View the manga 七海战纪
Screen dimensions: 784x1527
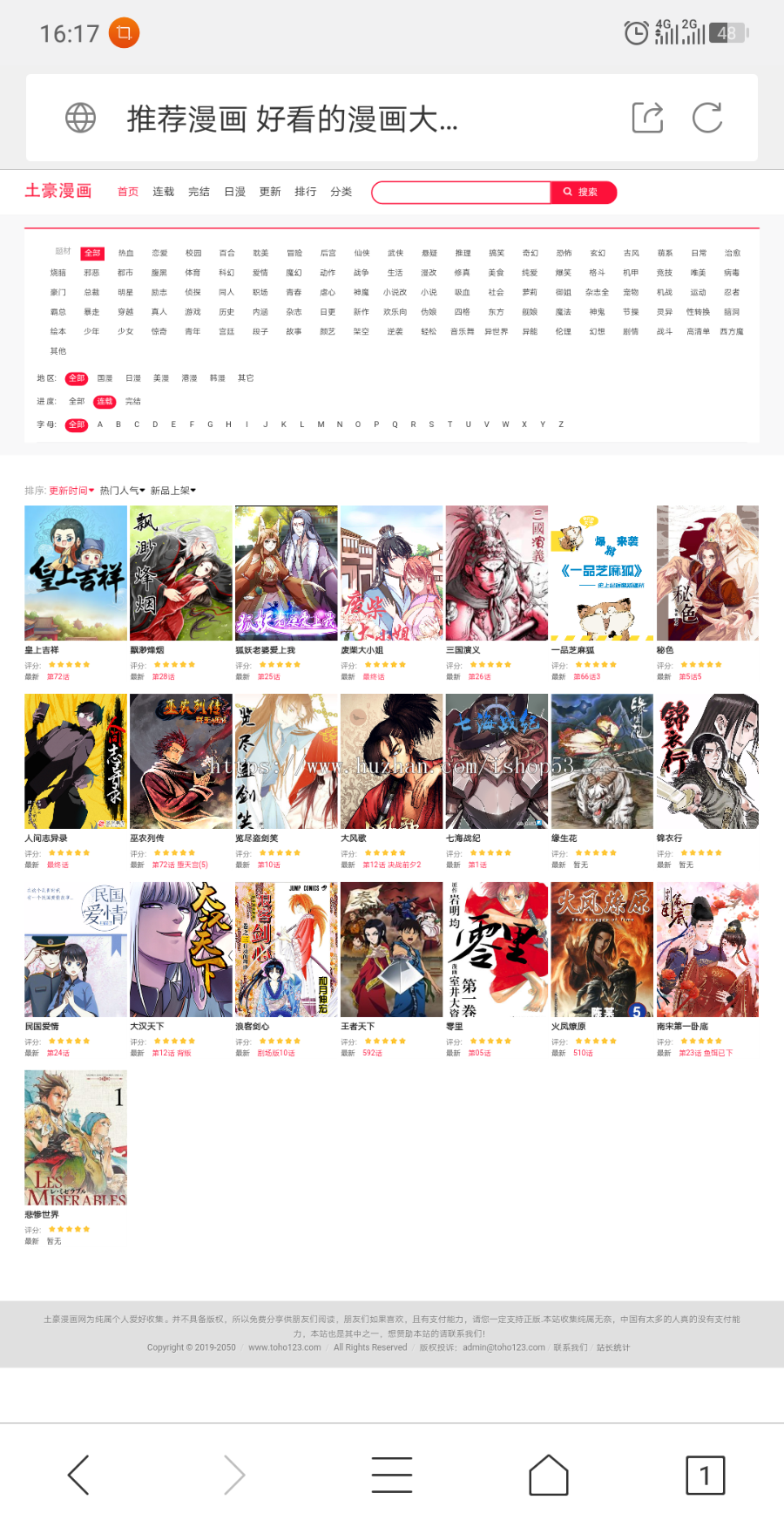[x=497, y=761]
